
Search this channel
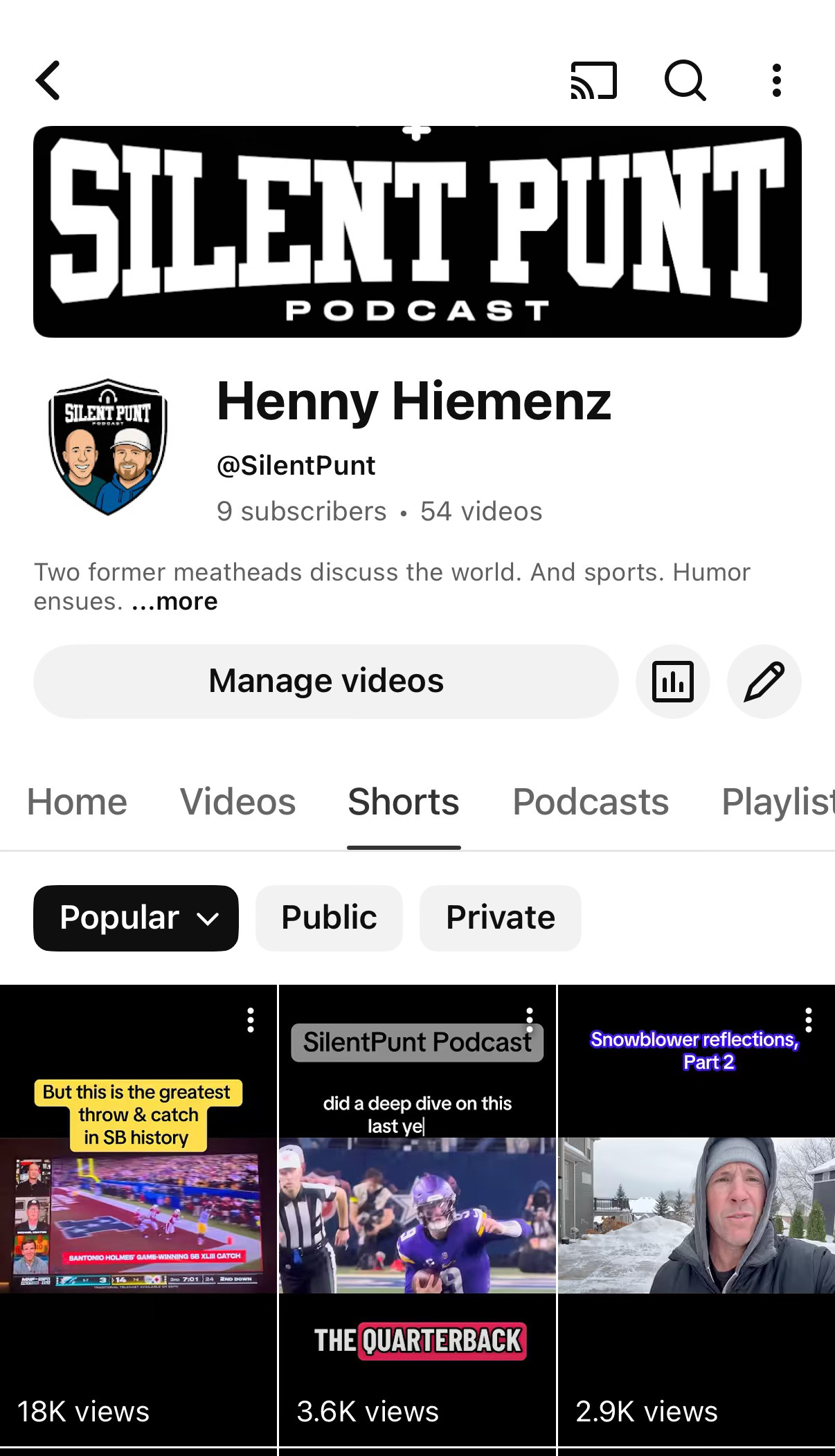tap(685, 80)
